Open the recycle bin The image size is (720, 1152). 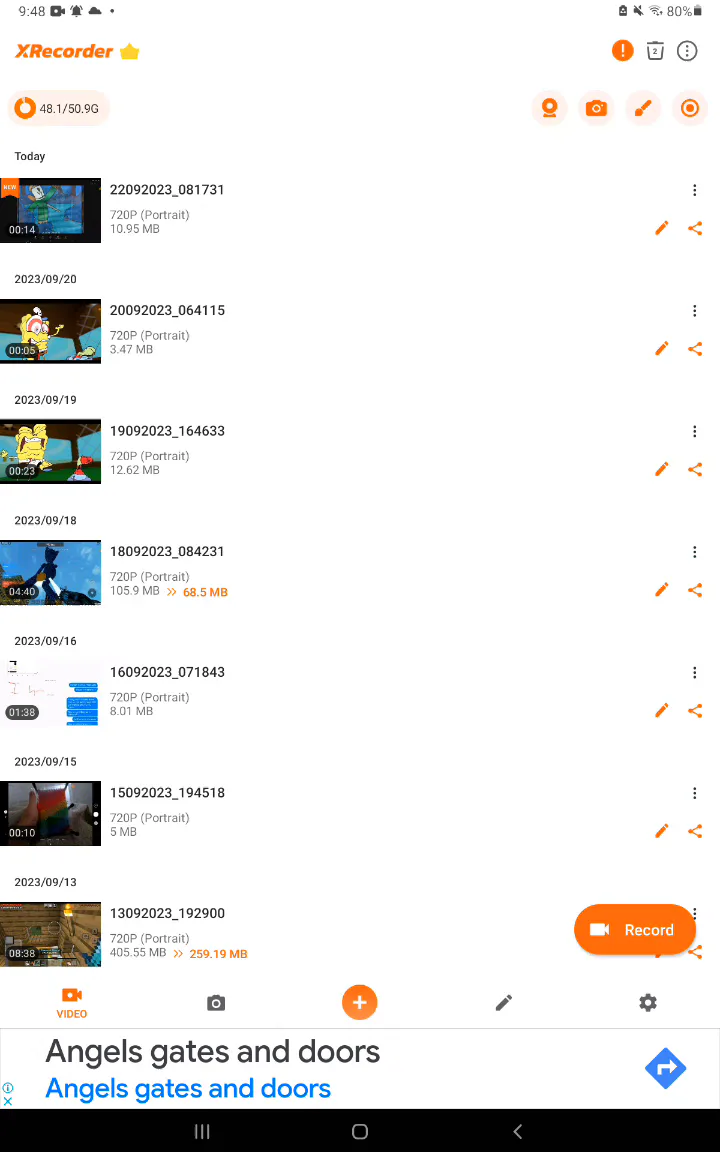[x=655, y=50]
